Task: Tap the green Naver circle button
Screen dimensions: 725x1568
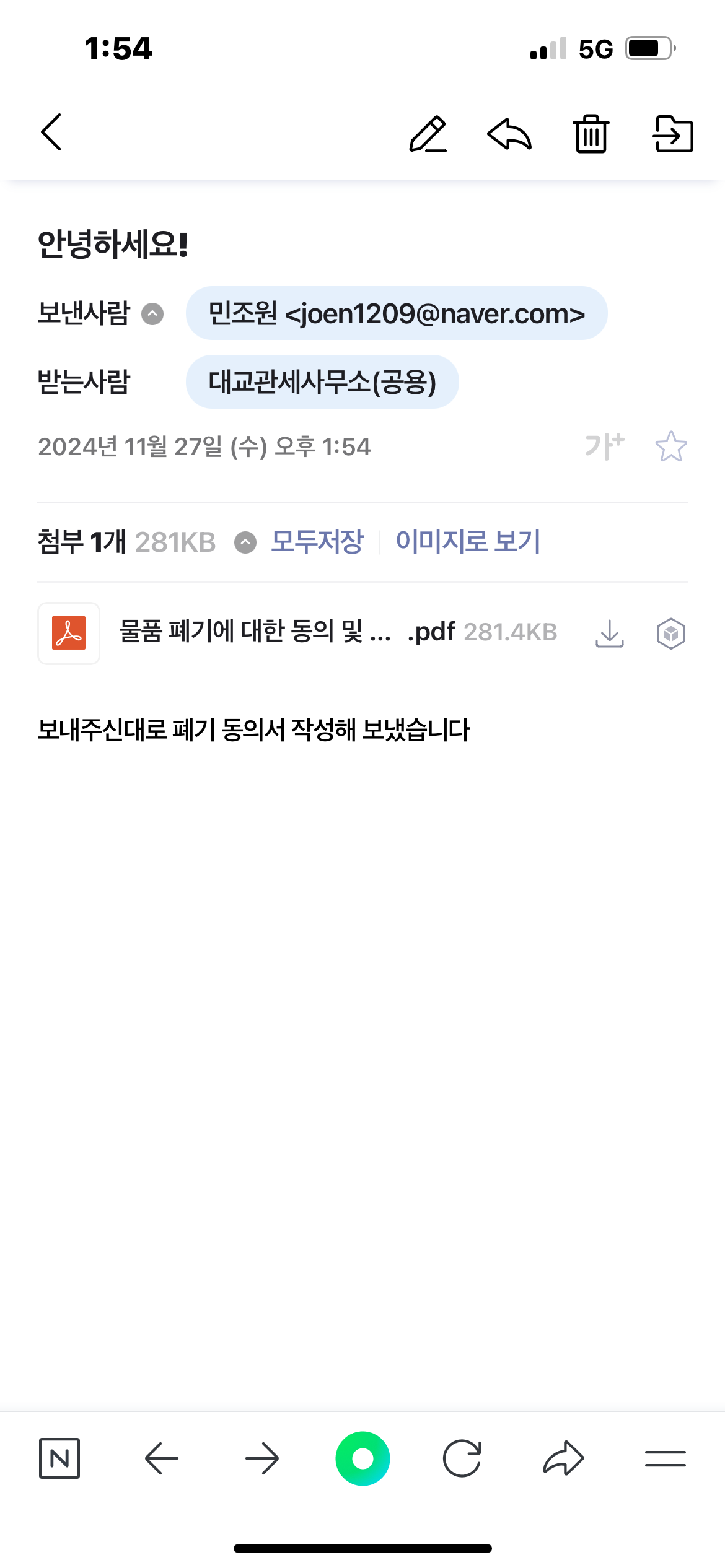Action: coord(362,1458)
